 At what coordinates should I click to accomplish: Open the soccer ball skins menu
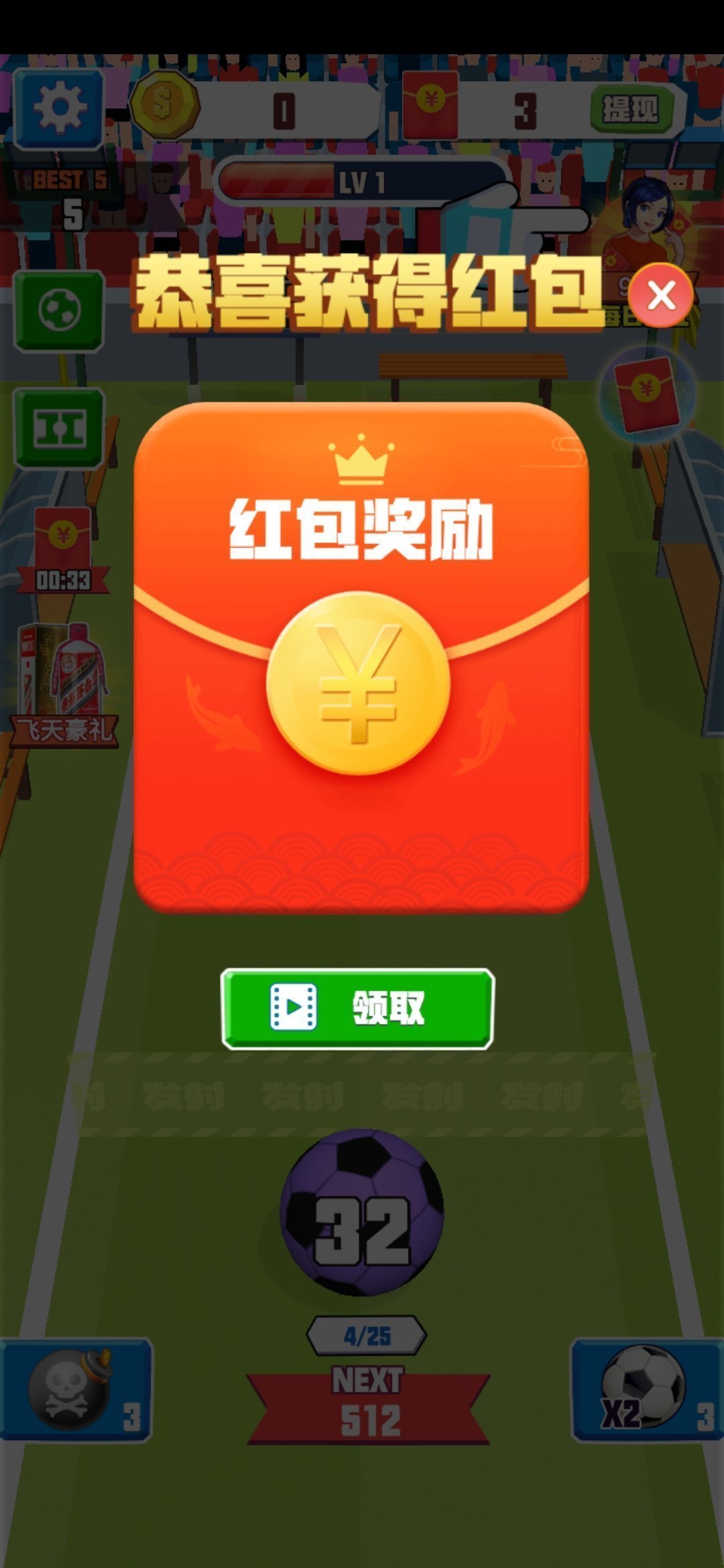coord(59,311)
